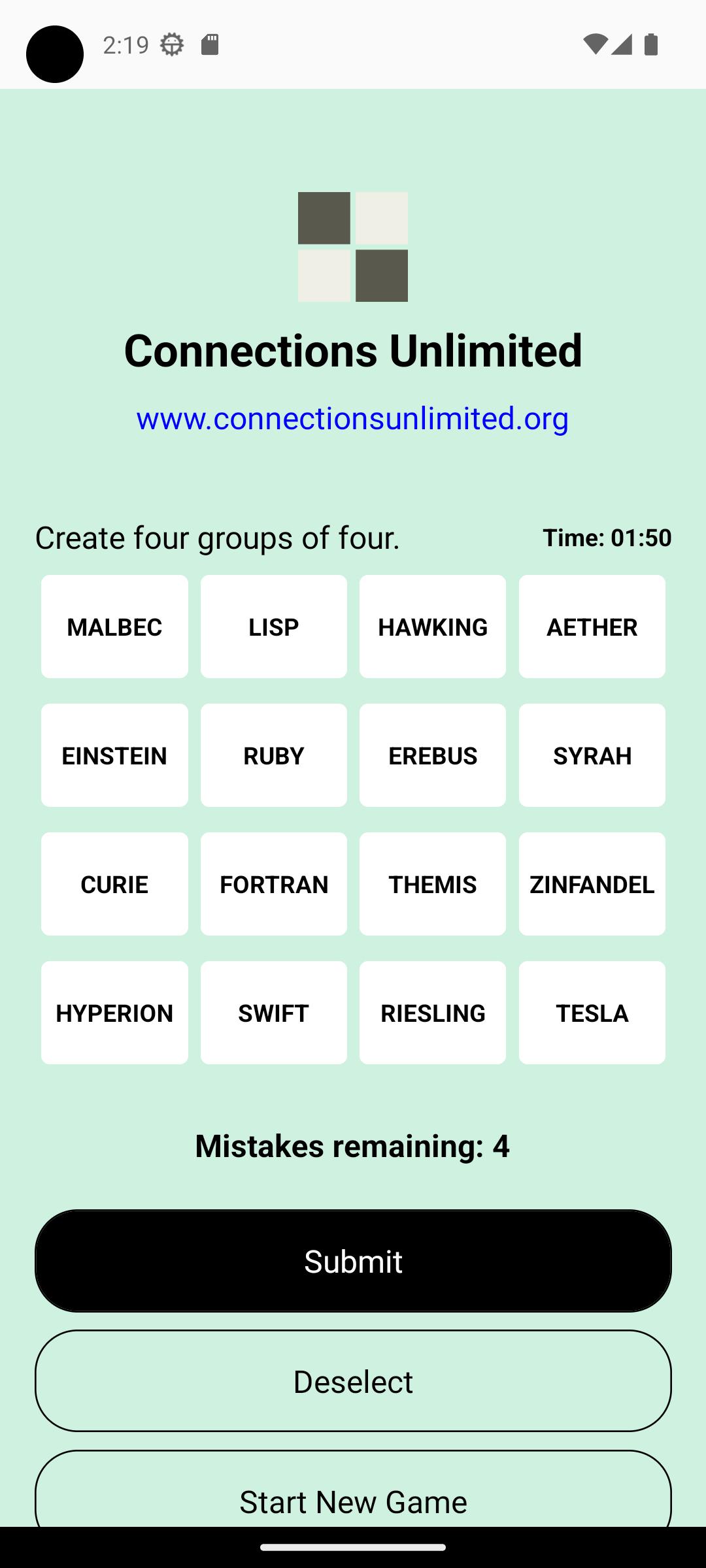Select the SYRAH tile

click(x=592, y=755)
